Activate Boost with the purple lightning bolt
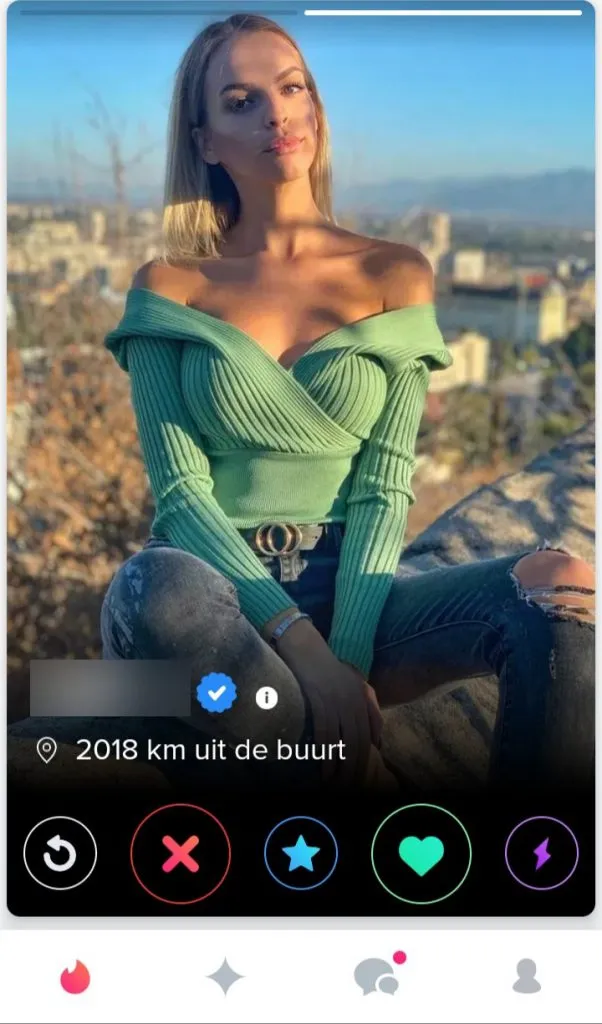 click(x=541, y=853)
